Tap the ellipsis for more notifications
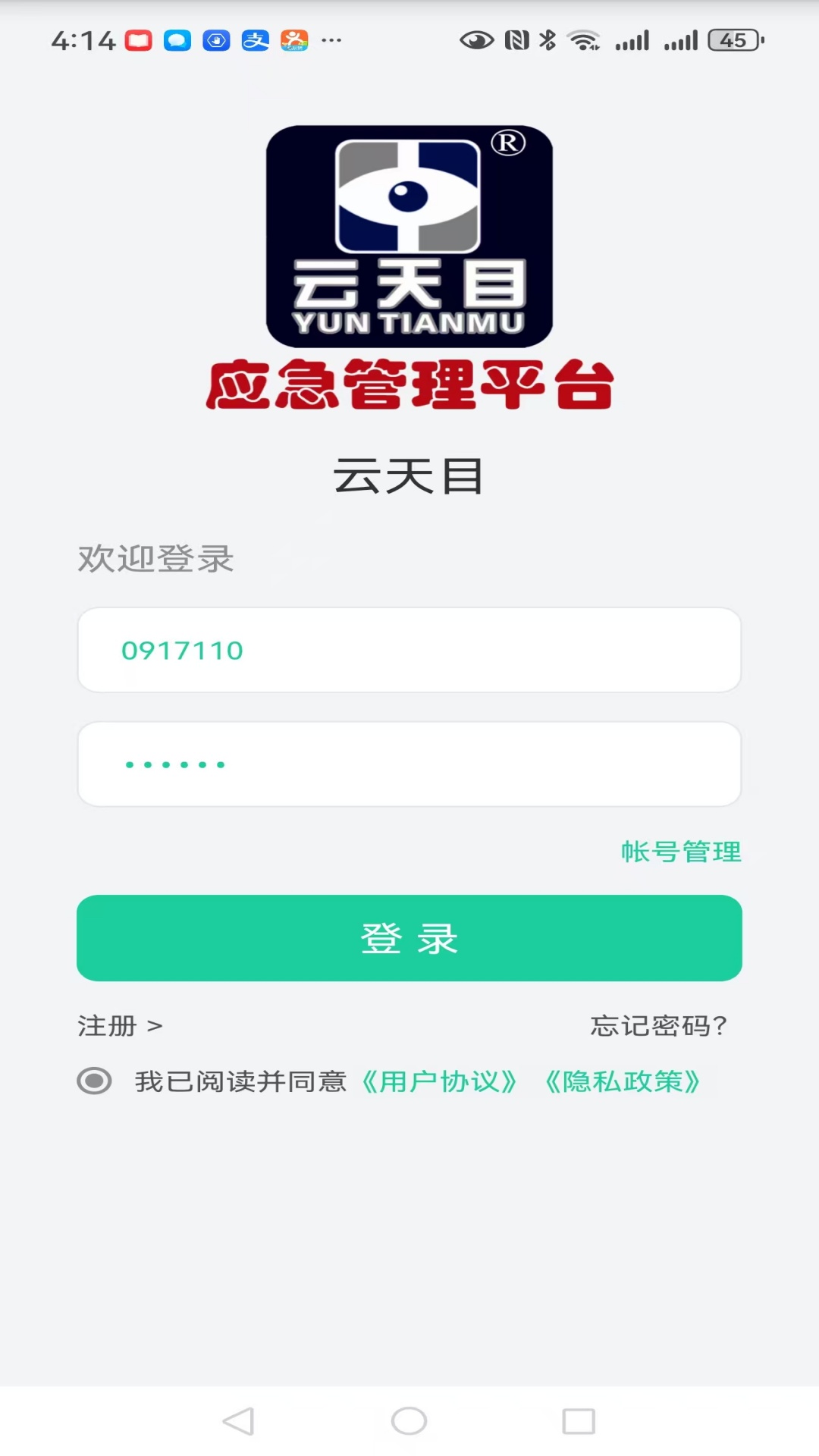 pos(331,42)
